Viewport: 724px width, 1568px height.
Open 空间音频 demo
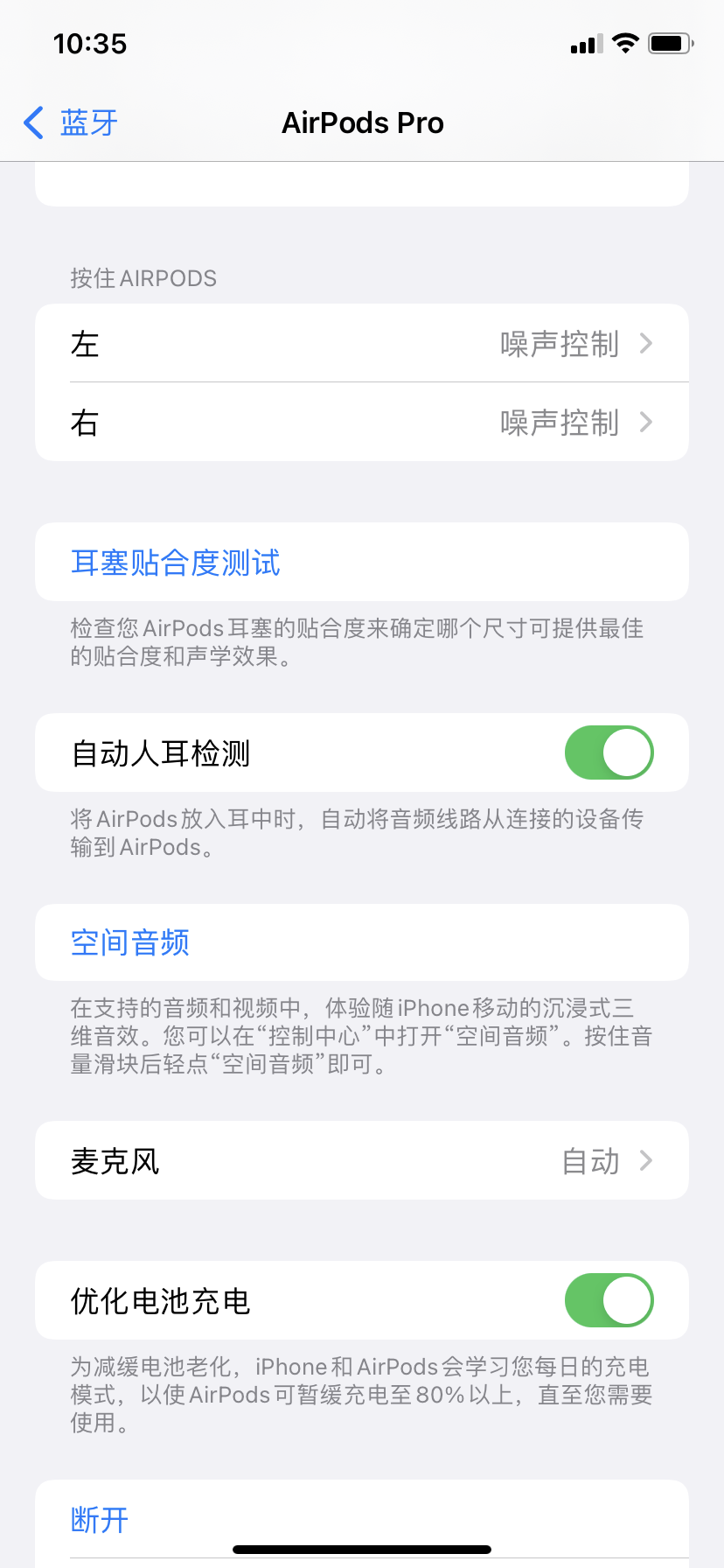130,942
